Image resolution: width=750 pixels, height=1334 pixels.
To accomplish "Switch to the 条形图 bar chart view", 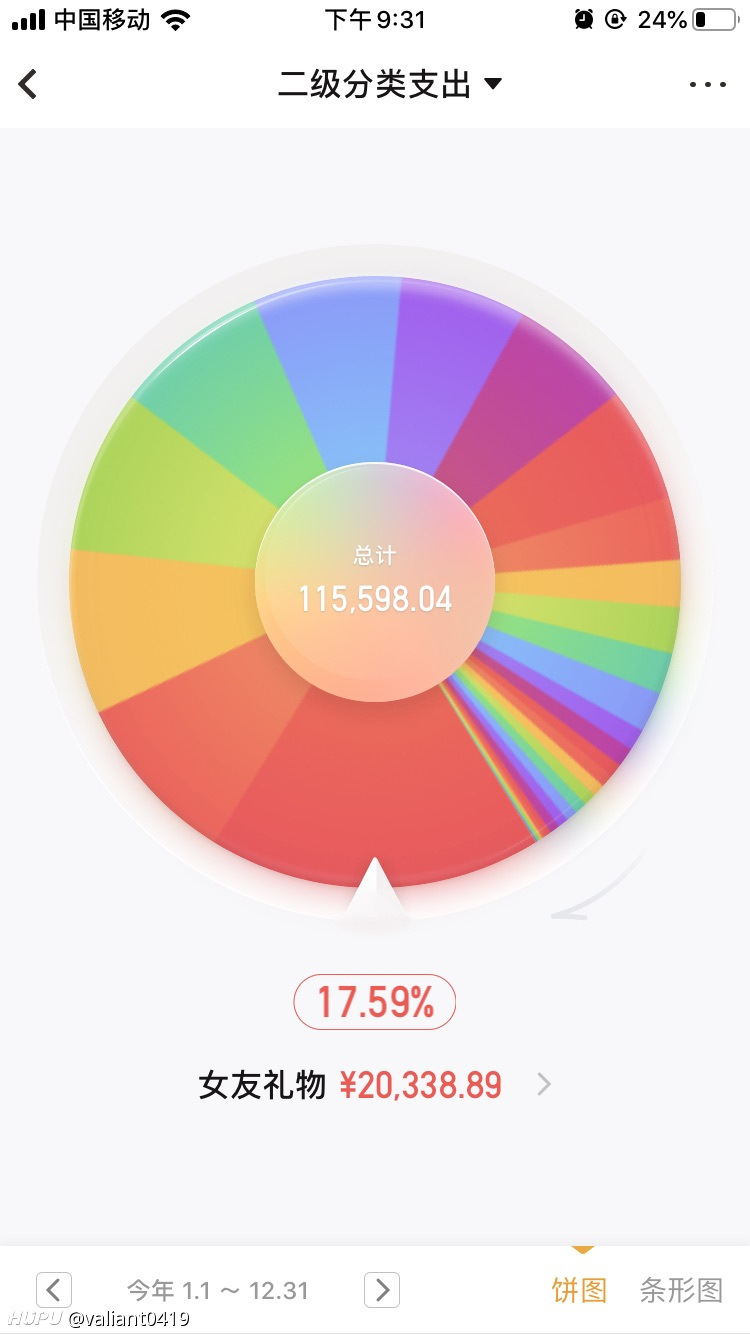I will [681, 1290].
